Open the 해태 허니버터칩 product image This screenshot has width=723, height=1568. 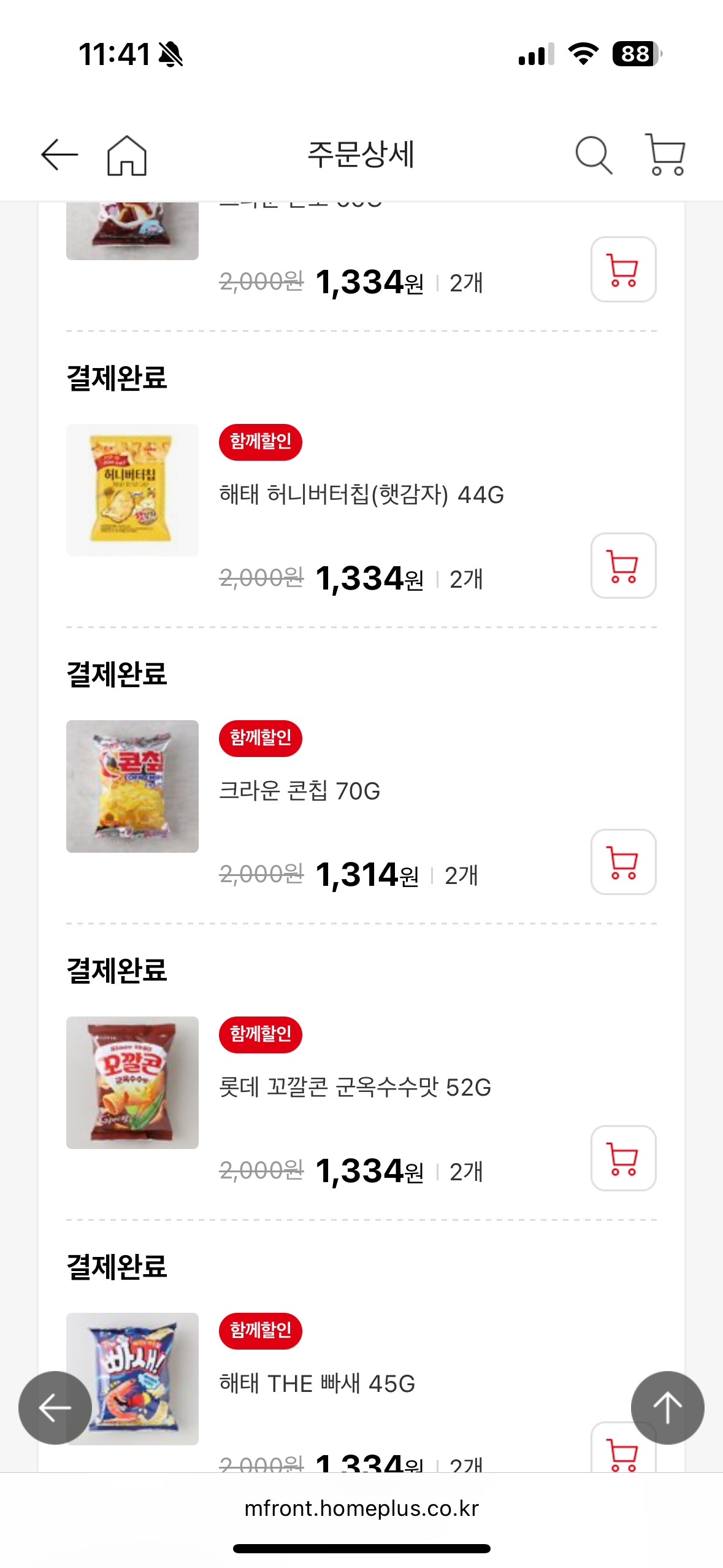point(132,490)
